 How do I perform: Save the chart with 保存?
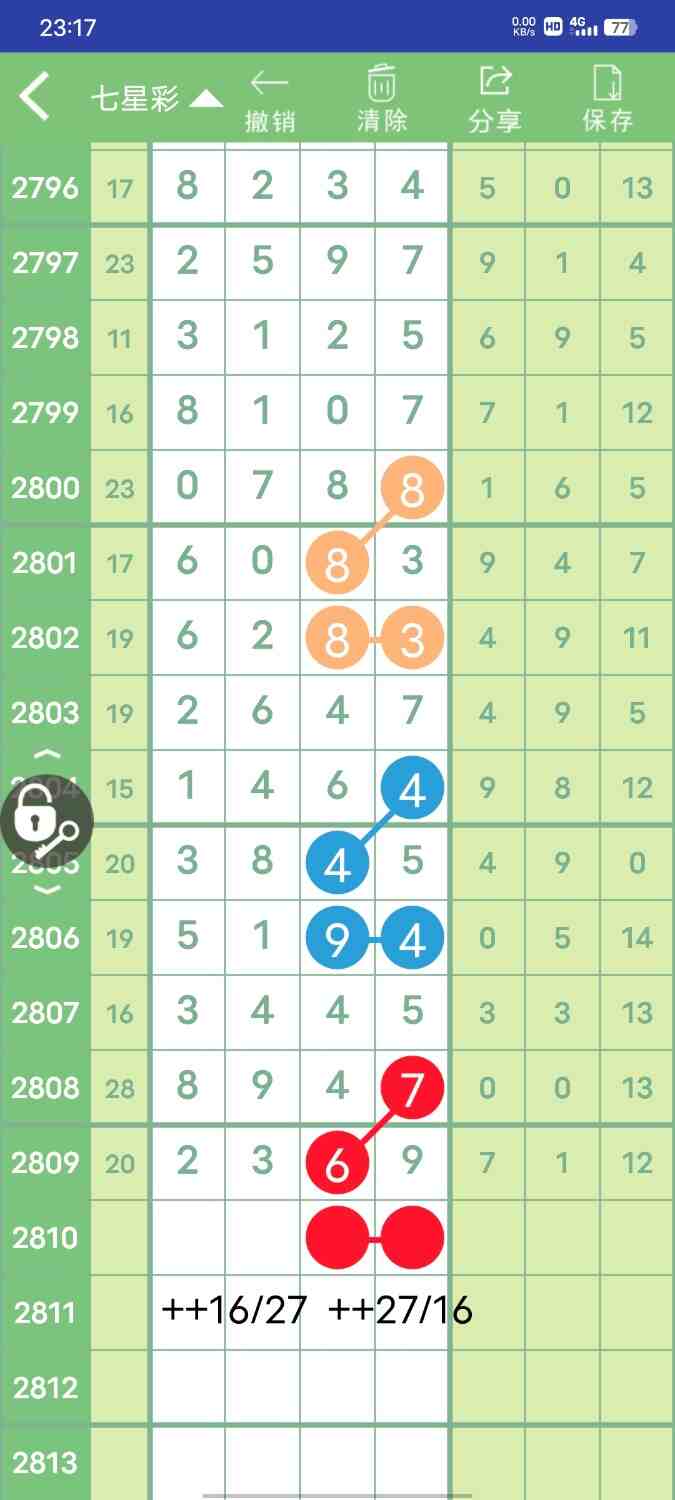[608, 100]
